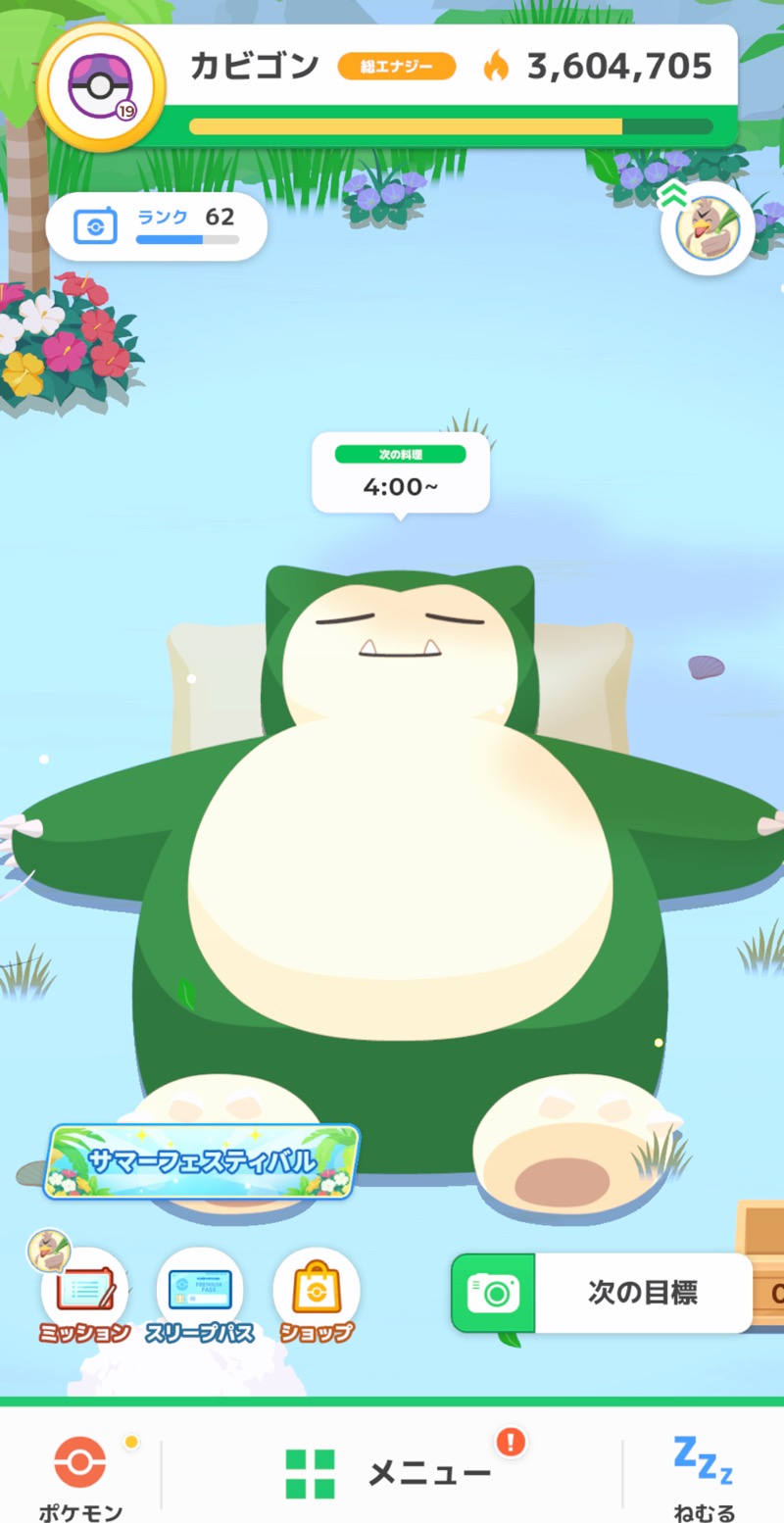The image size is (784, 1523).
Task: Open the ショップ shop
Action: coord(317,1296)
